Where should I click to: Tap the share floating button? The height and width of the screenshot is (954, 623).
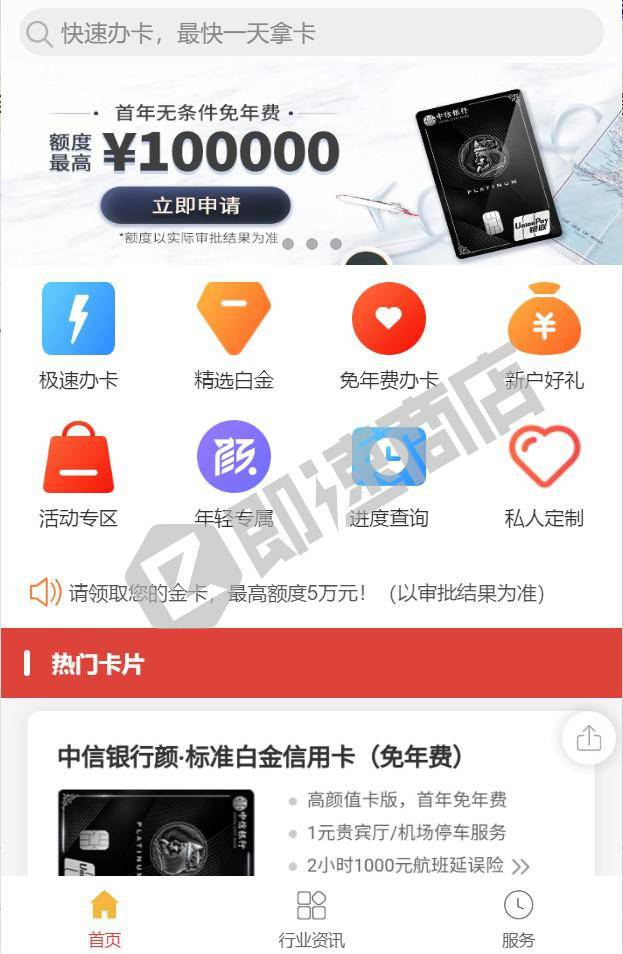589,739
